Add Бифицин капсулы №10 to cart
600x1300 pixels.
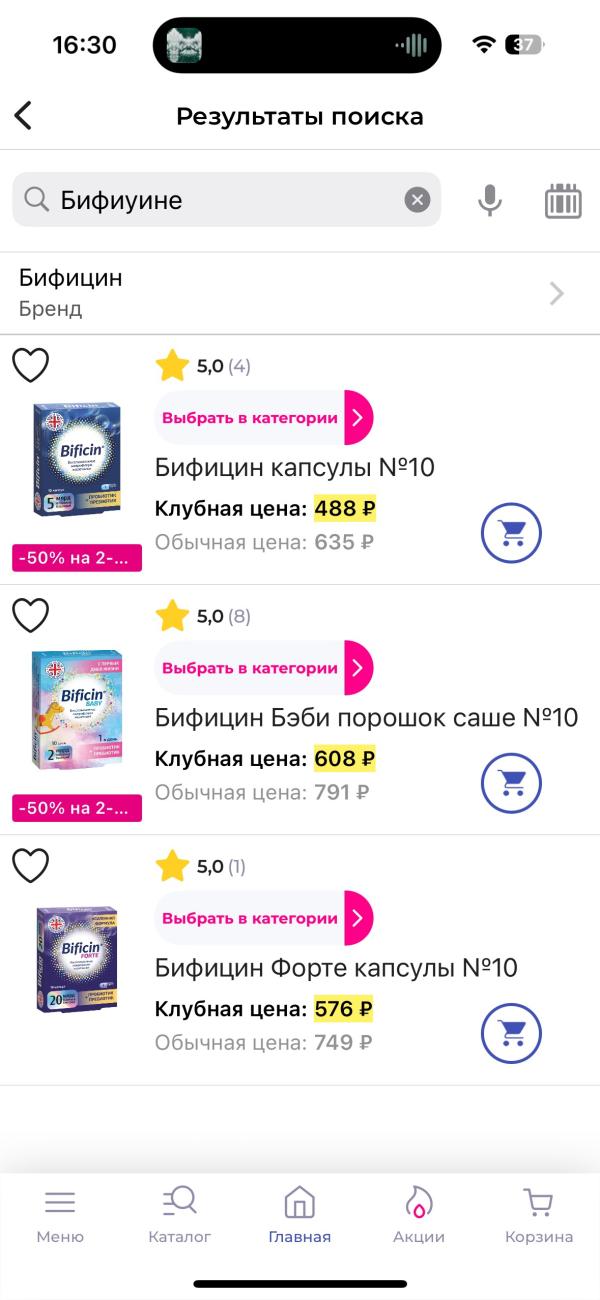click(511, 534)
